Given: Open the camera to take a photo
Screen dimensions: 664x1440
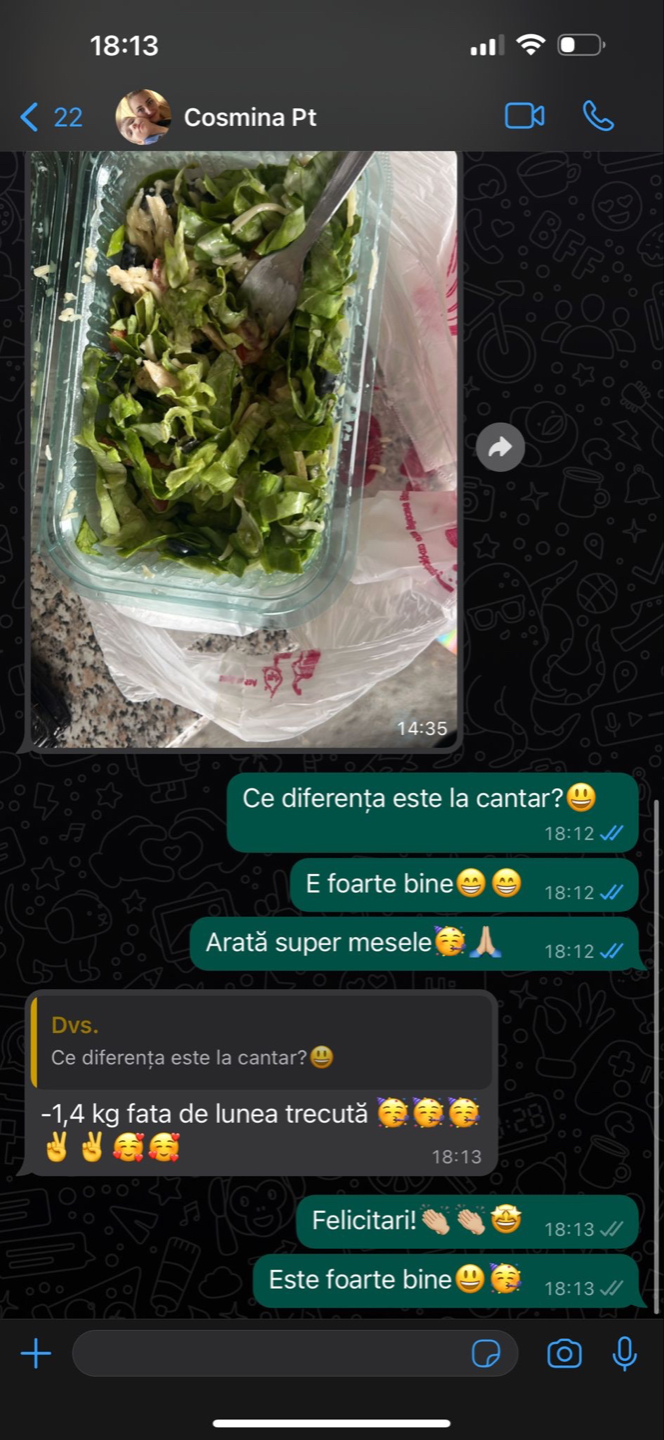Looking at the screenshot, I should pyautogui.click(x=564, y=1354).
